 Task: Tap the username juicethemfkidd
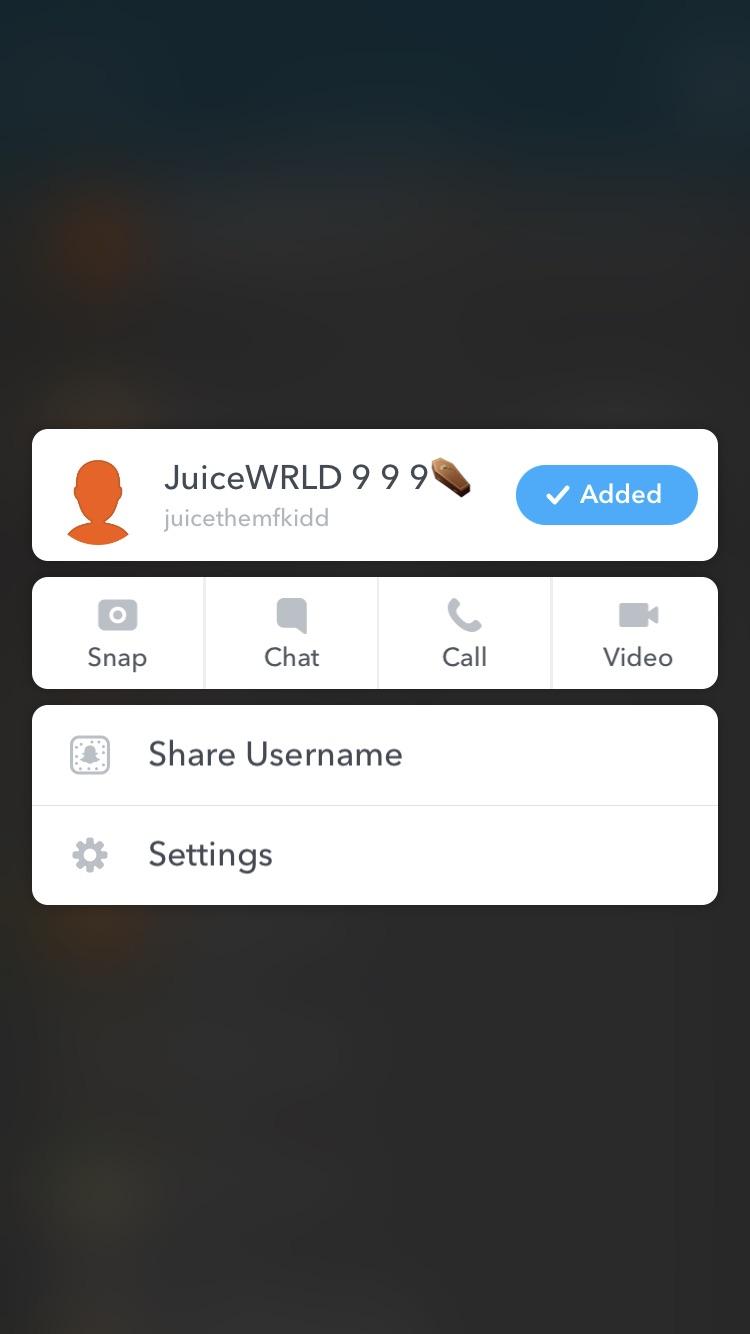pos(246,518)
